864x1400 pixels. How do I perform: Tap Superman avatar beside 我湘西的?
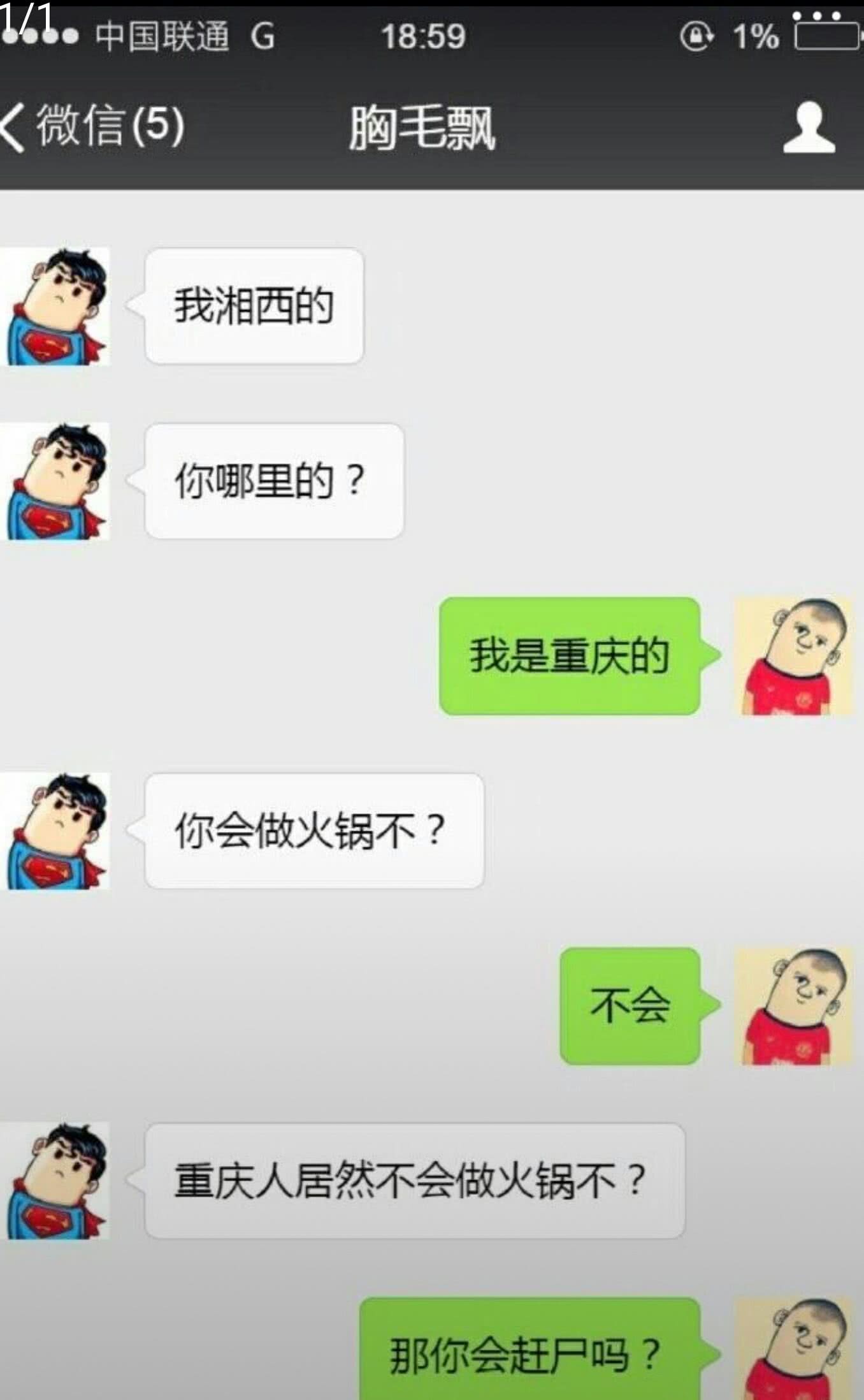point(56,307)
